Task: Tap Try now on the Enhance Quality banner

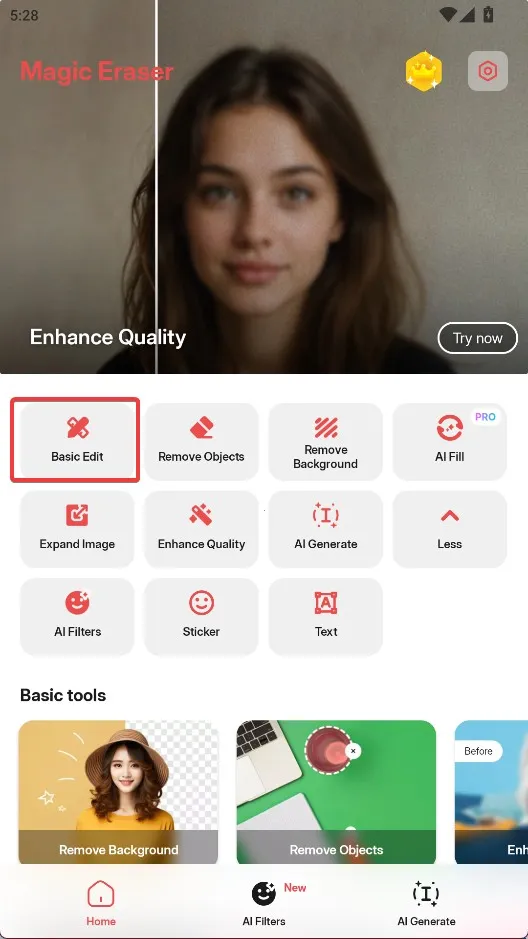Action: pos(478,338)
